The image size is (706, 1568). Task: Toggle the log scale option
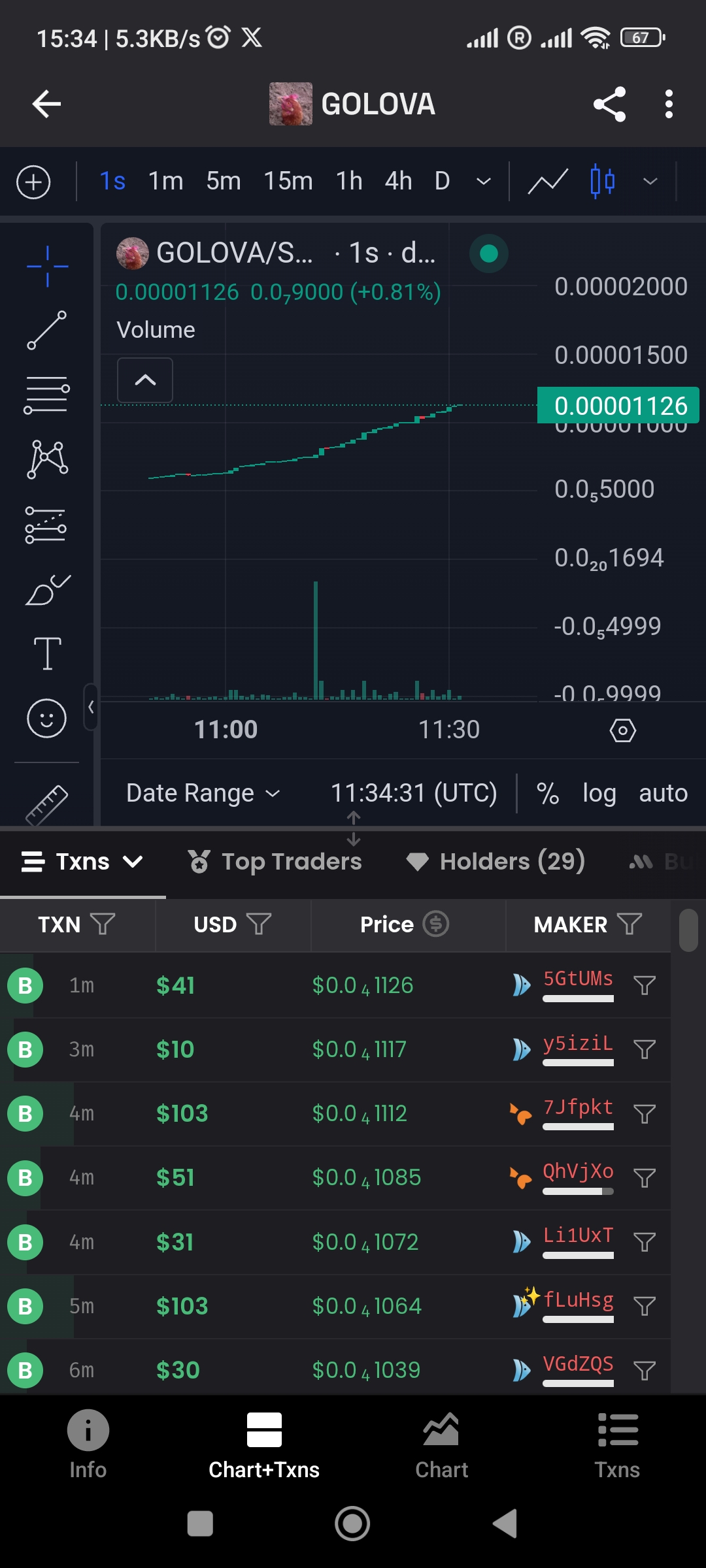pos(599,793)
